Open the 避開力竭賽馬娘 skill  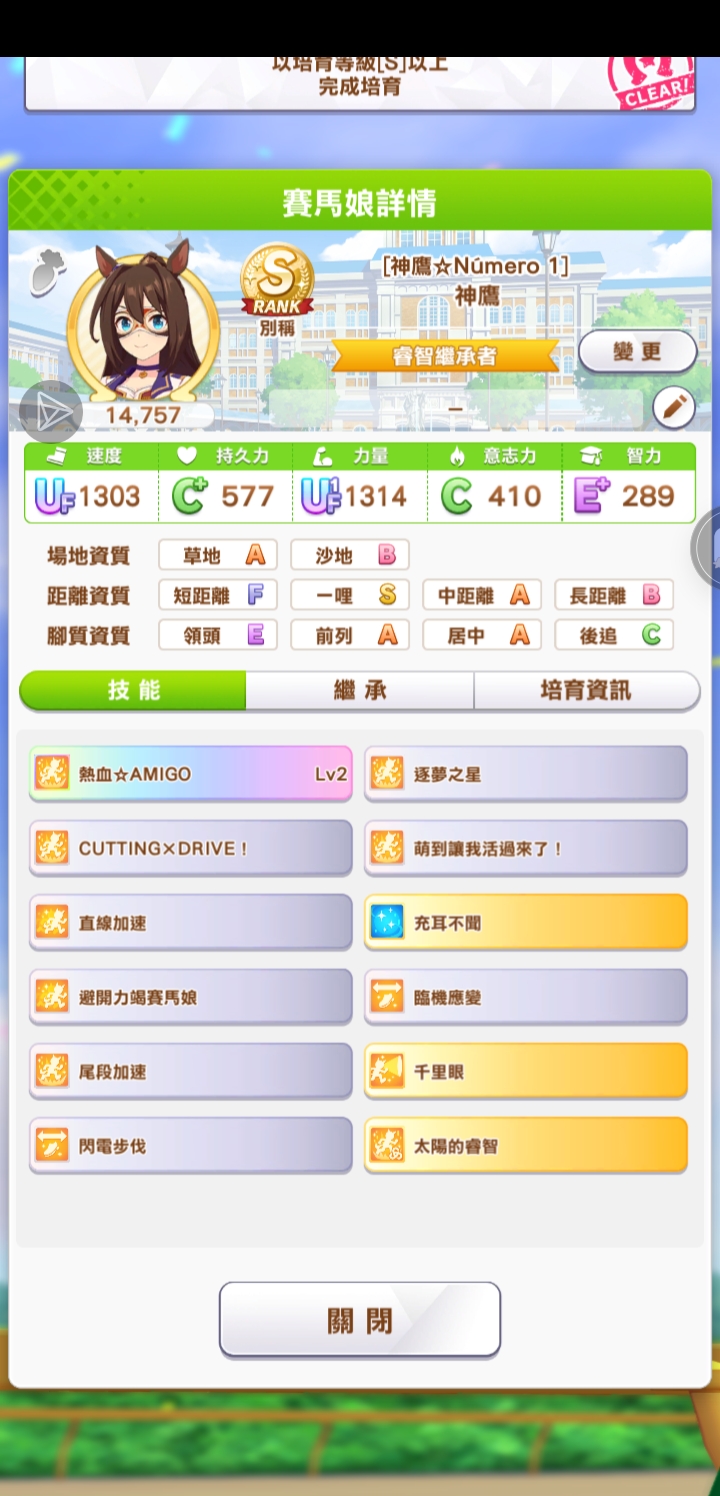tap(191, 997)
